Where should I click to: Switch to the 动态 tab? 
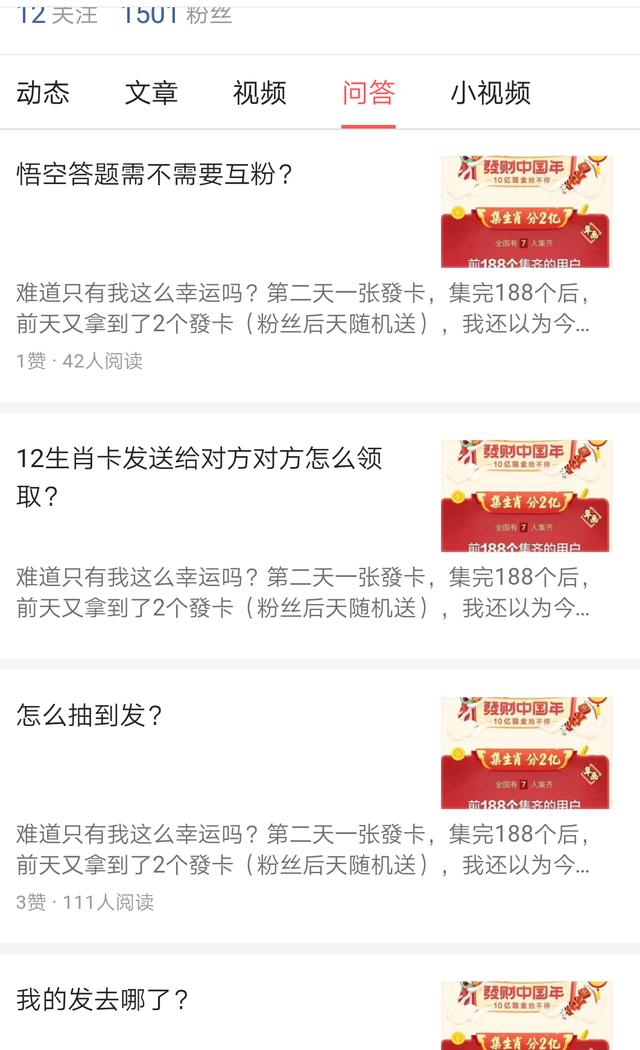pos(43,93)
